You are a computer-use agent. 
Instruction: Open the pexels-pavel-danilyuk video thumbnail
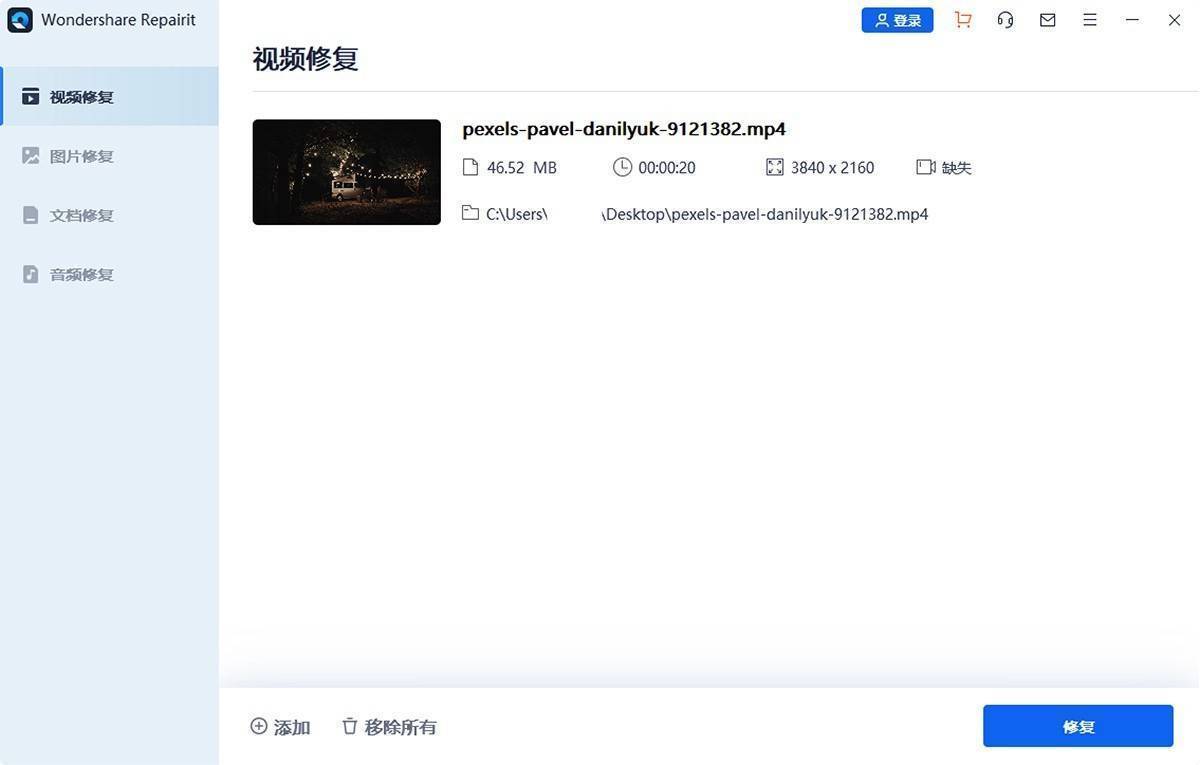click(346, 172)
